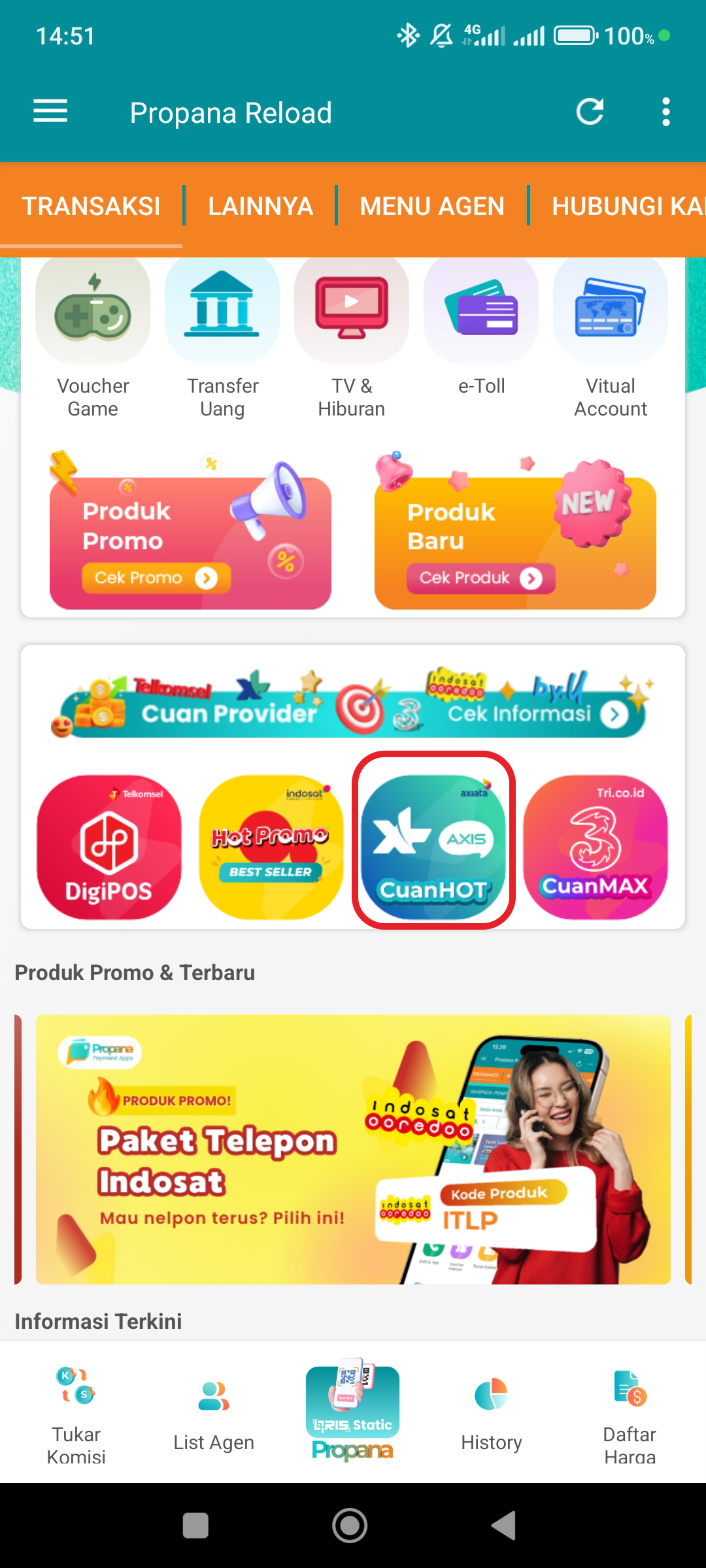This screenshot has width=706, height=1568.
Task: Open the hamburger drawer menu
Action: point(50,112)
